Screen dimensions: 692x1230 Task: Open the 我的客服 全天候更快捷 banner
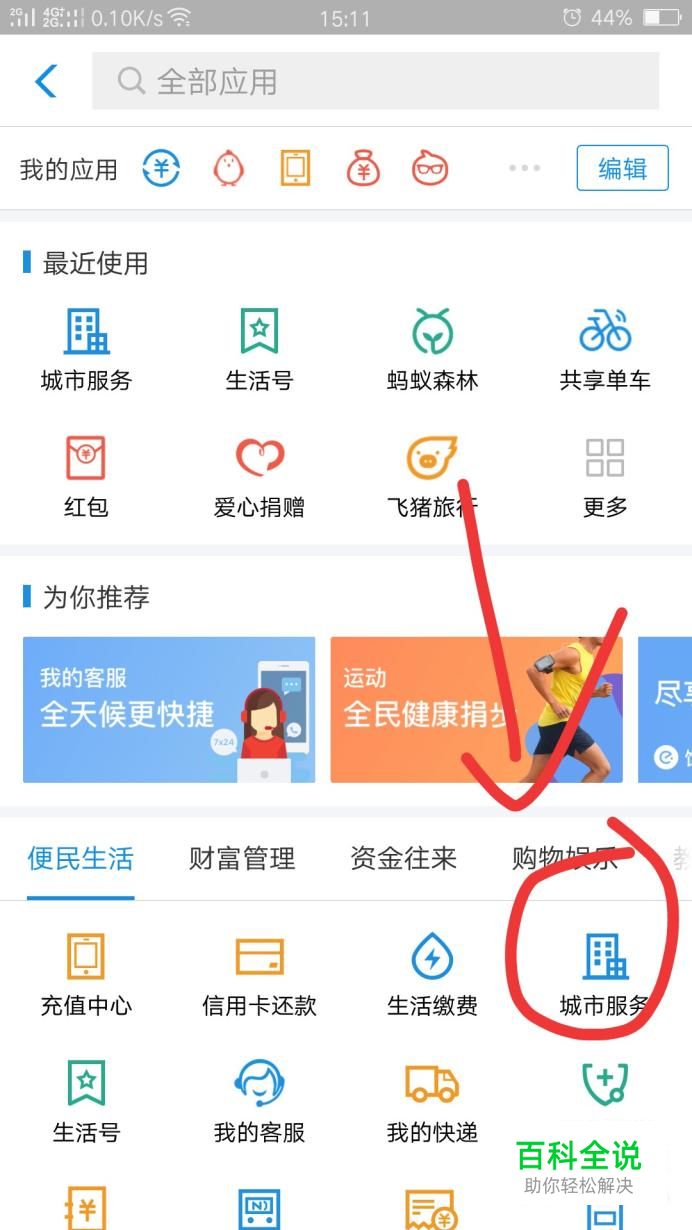click(x=169, y=710)
